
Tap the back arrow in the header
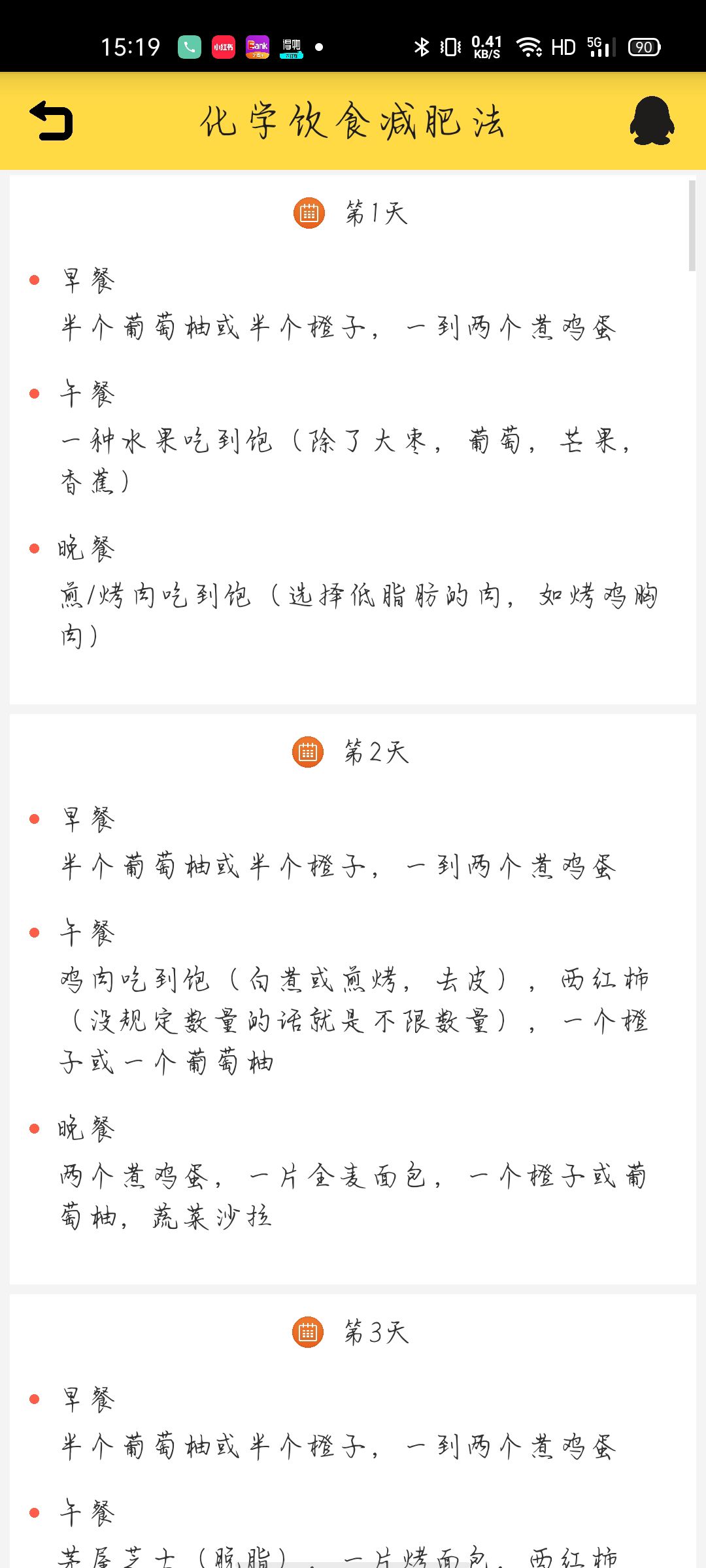click(x=51, y=120)
